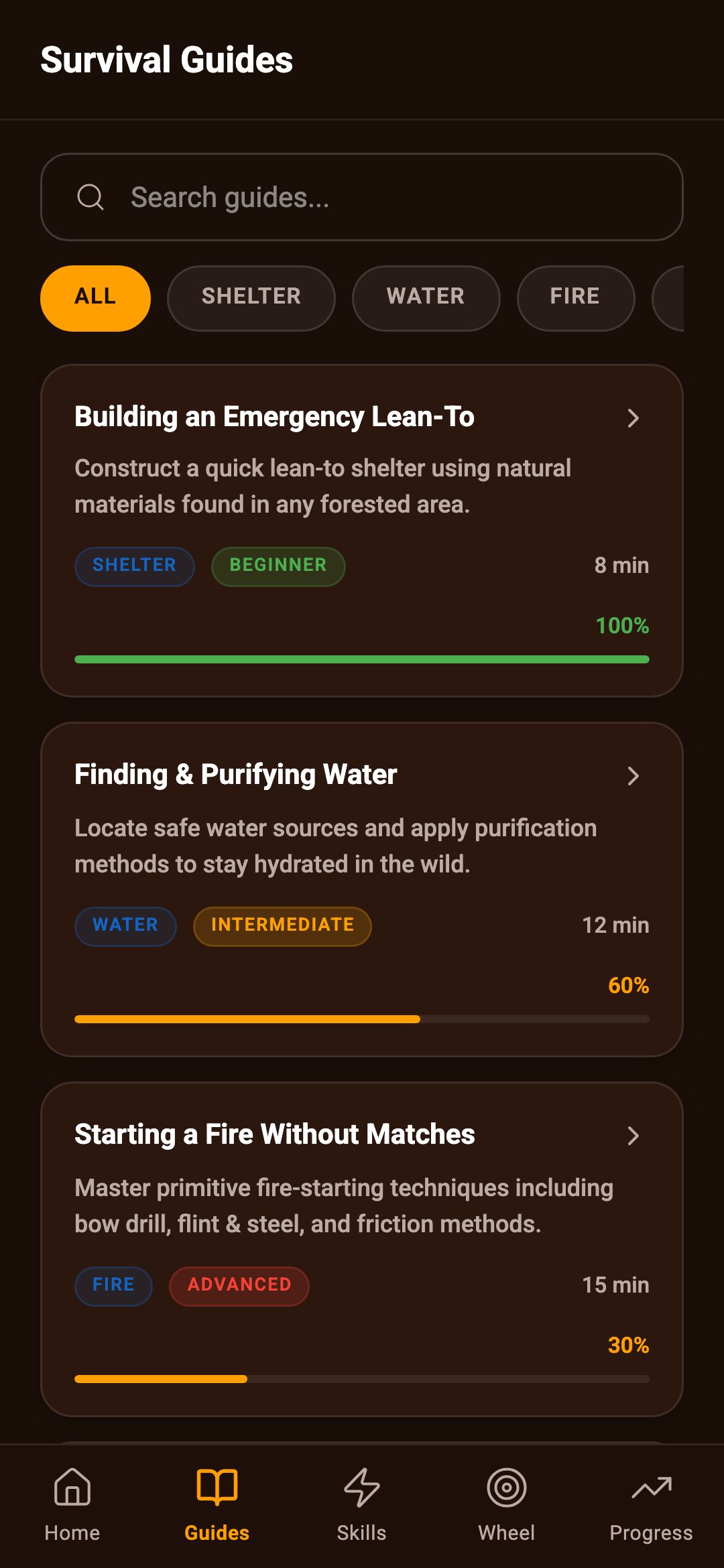Expand Starting a Fire Without Matches
724x1568 pixels.
pyautogui.click(x=634, y=1136)
